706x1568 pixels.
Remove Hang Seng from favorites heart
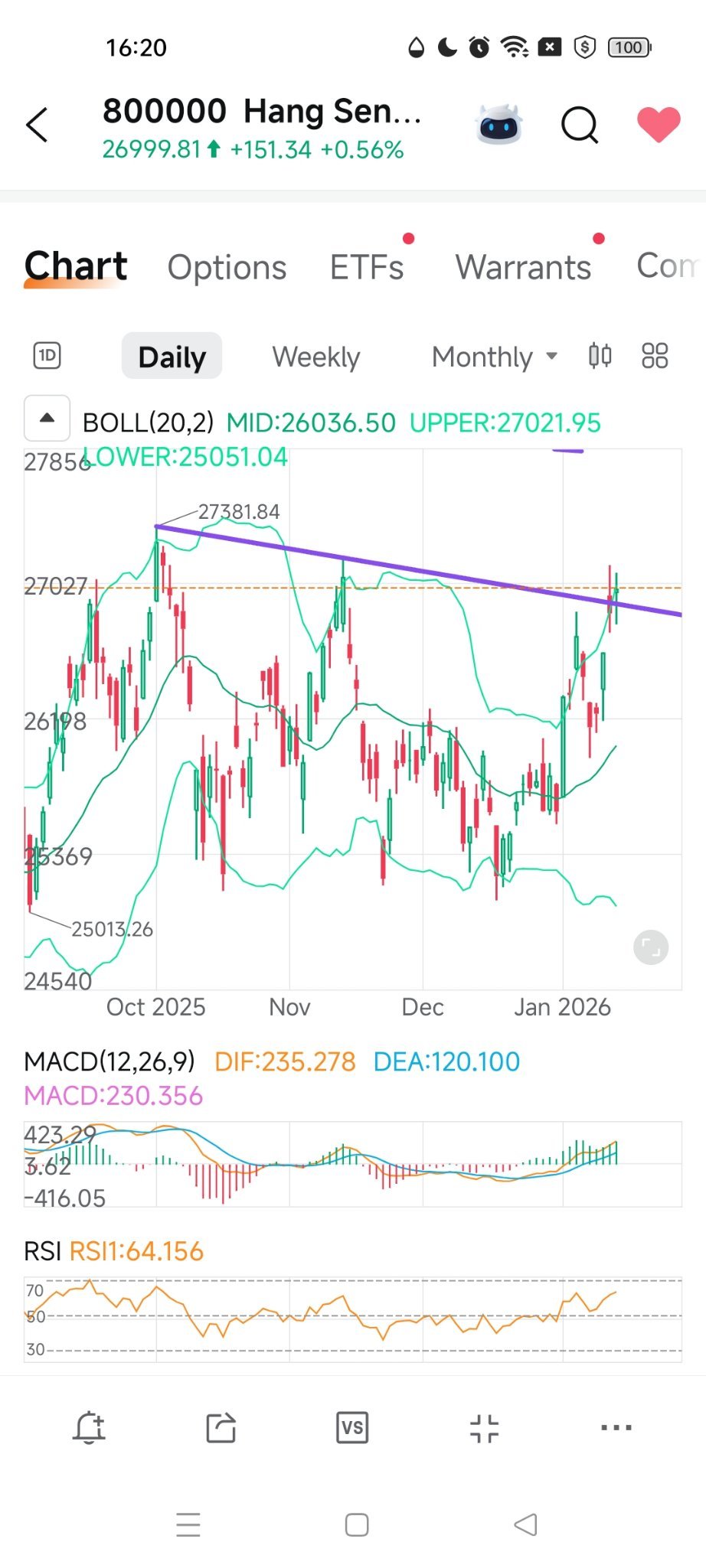659,124
